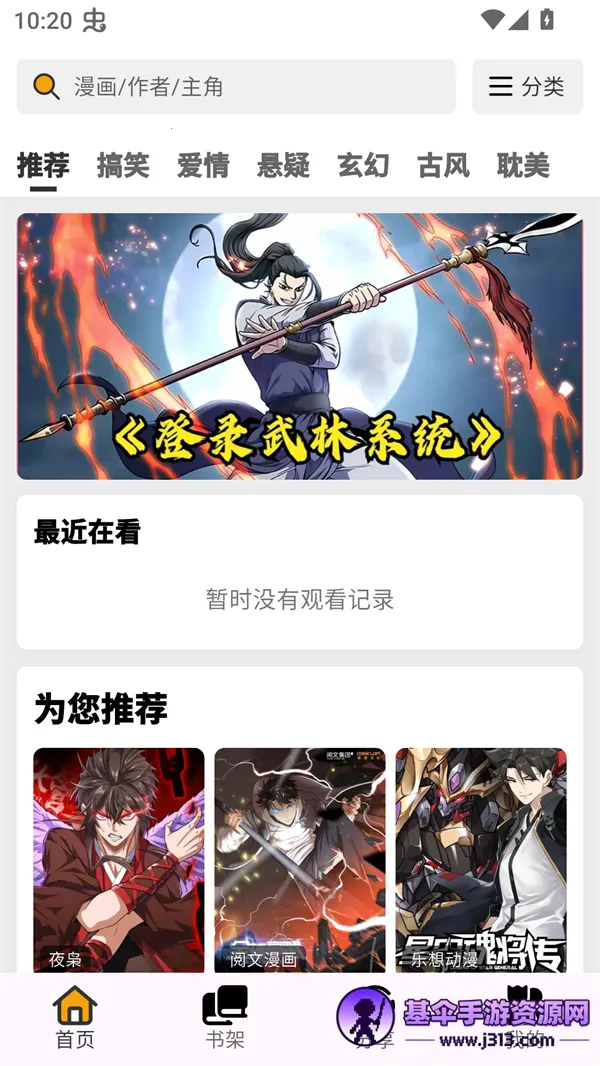This screenshot has width=600, height=1066.
Task: Select the 古风 tab
Action: click(443, 166)
